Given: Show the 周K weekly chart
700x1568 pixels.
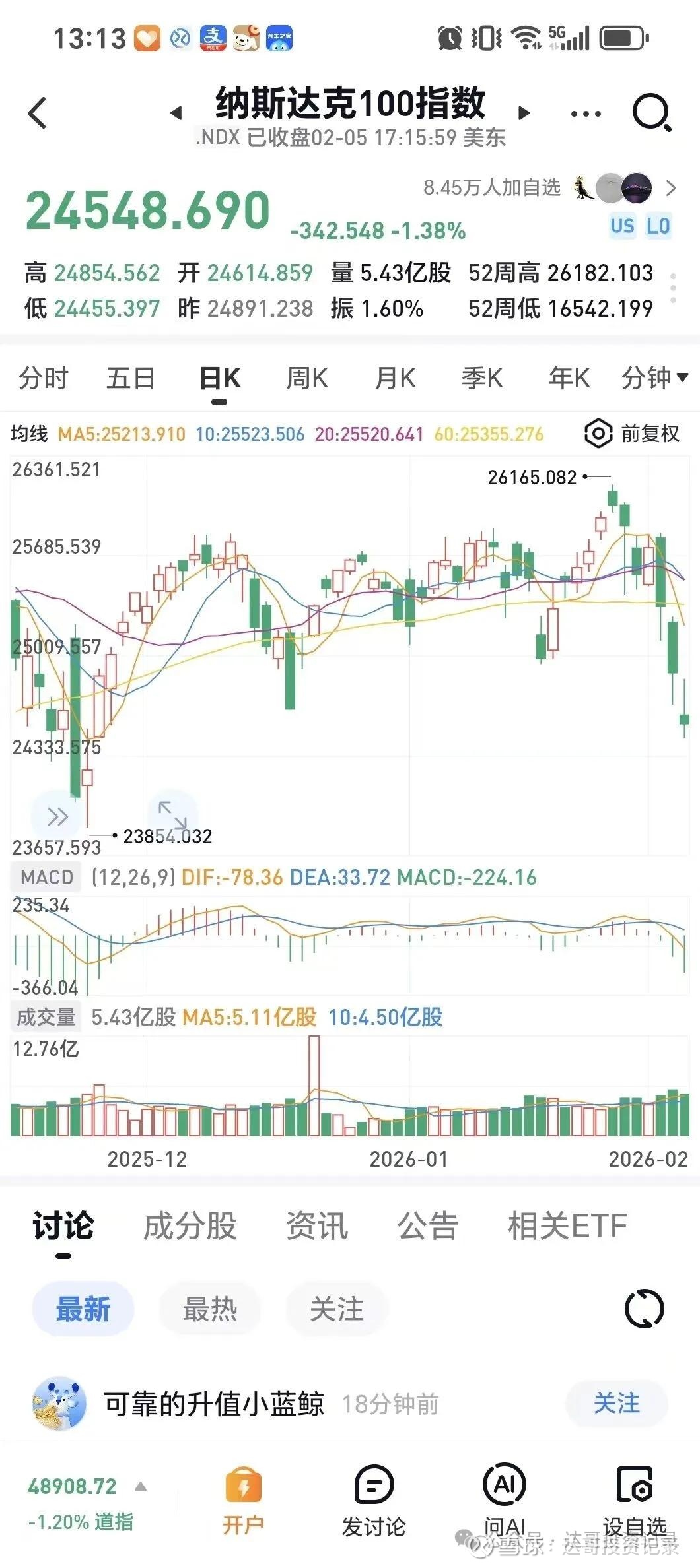Looking at the screenshot, I should 307,378.
